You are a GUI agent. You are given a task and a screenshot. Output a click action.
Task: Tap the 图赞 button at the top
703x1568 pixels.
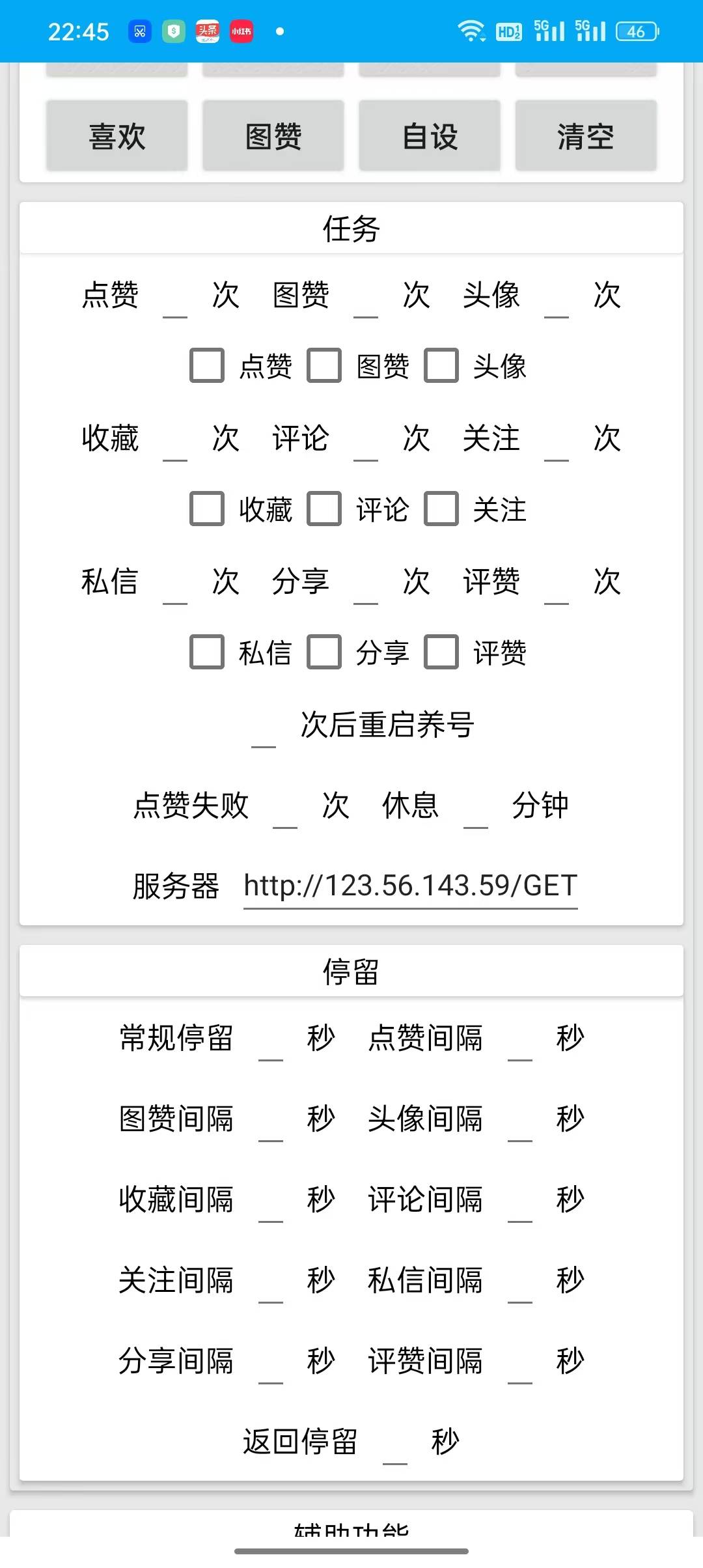coord(273,135)
